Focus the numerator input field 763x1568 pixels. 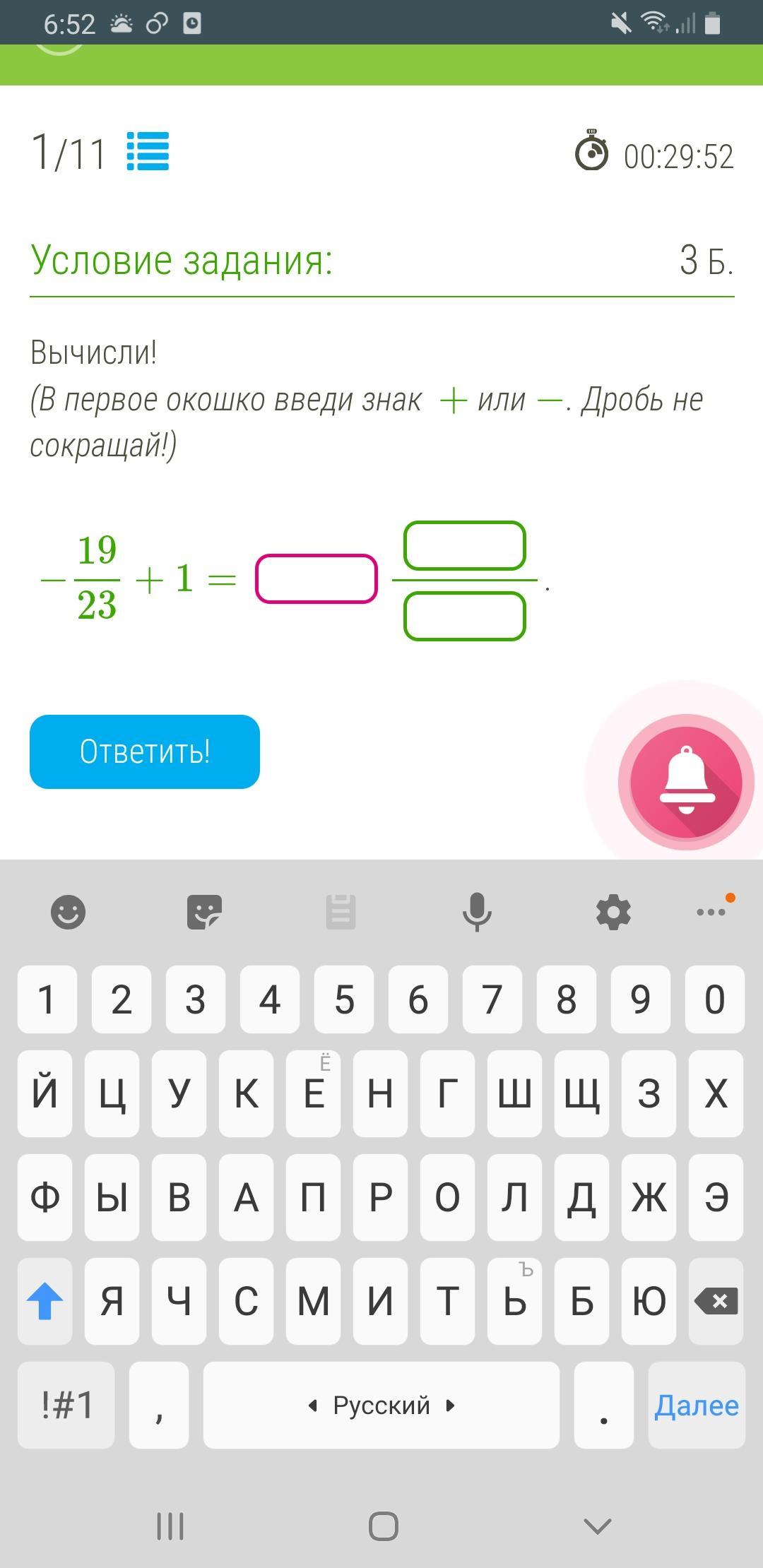(464, 546)
